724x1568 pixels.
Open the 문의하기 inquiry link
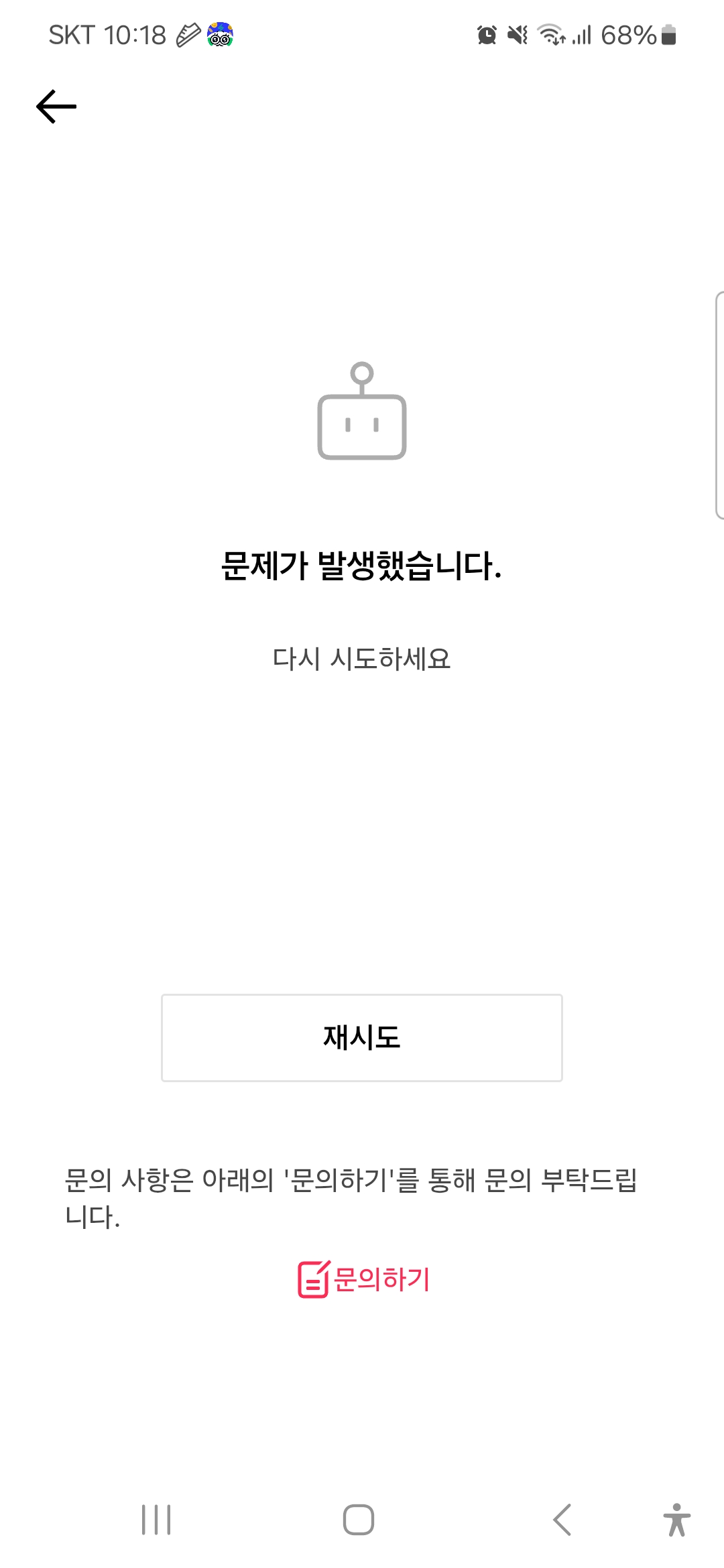[x=364, y=1279]
